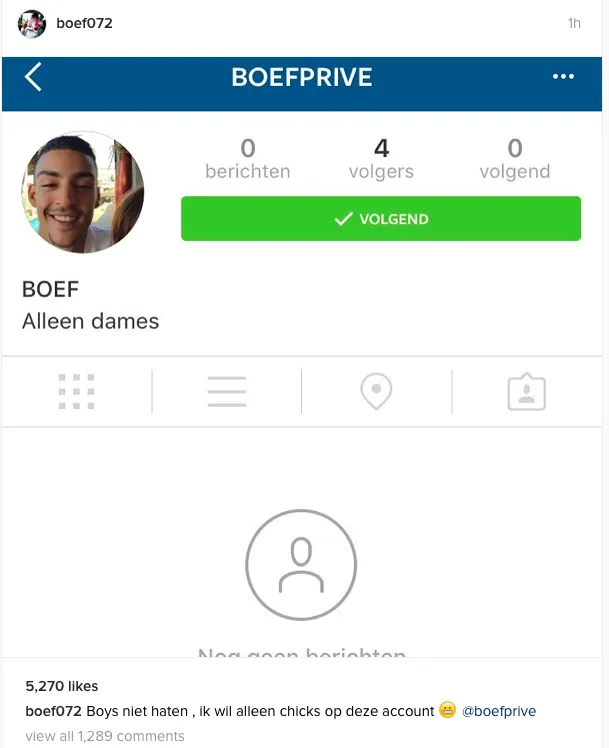View all 1,289 comments
The image size is (609, 748).
[x=105, y=736]
